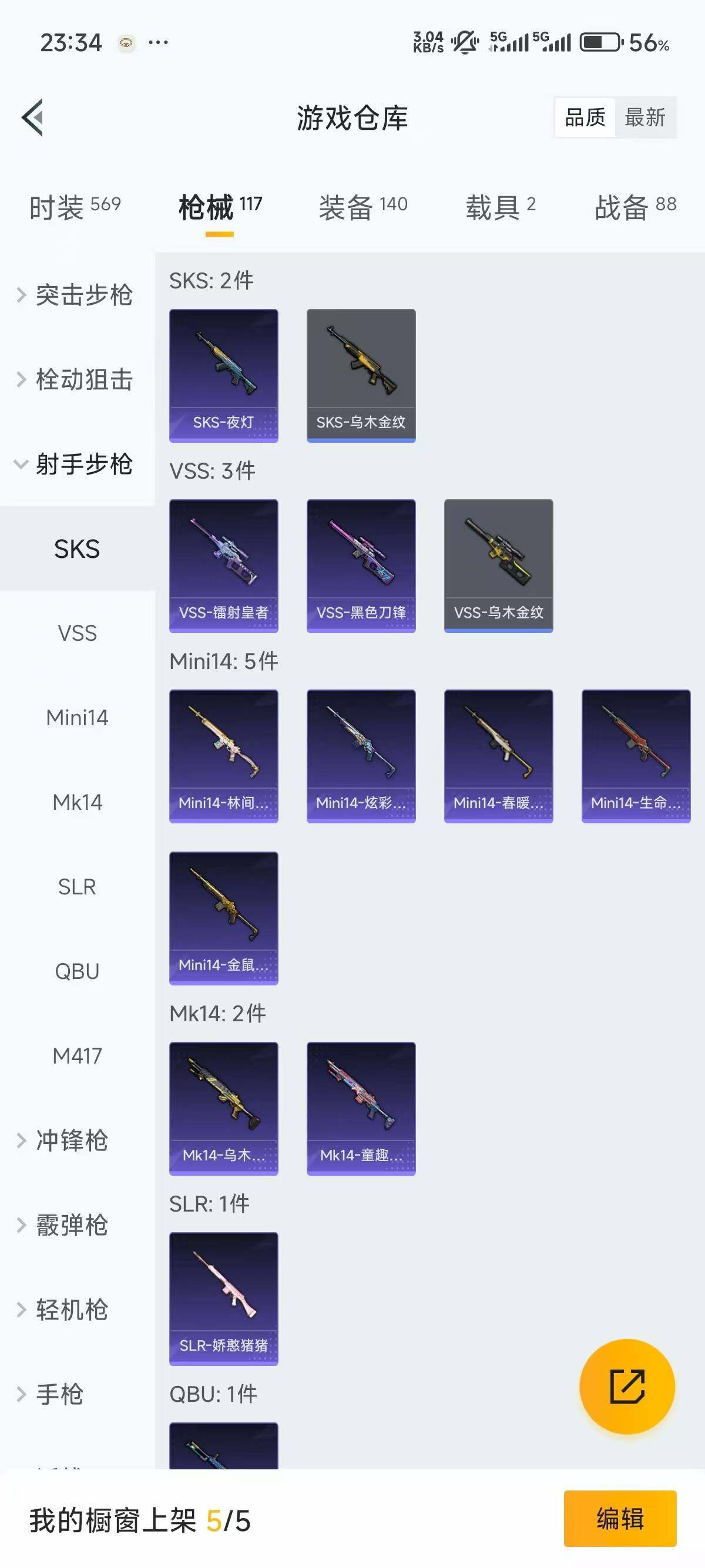
Task: Go back using the top-left arrow
Action: [33, 117]
